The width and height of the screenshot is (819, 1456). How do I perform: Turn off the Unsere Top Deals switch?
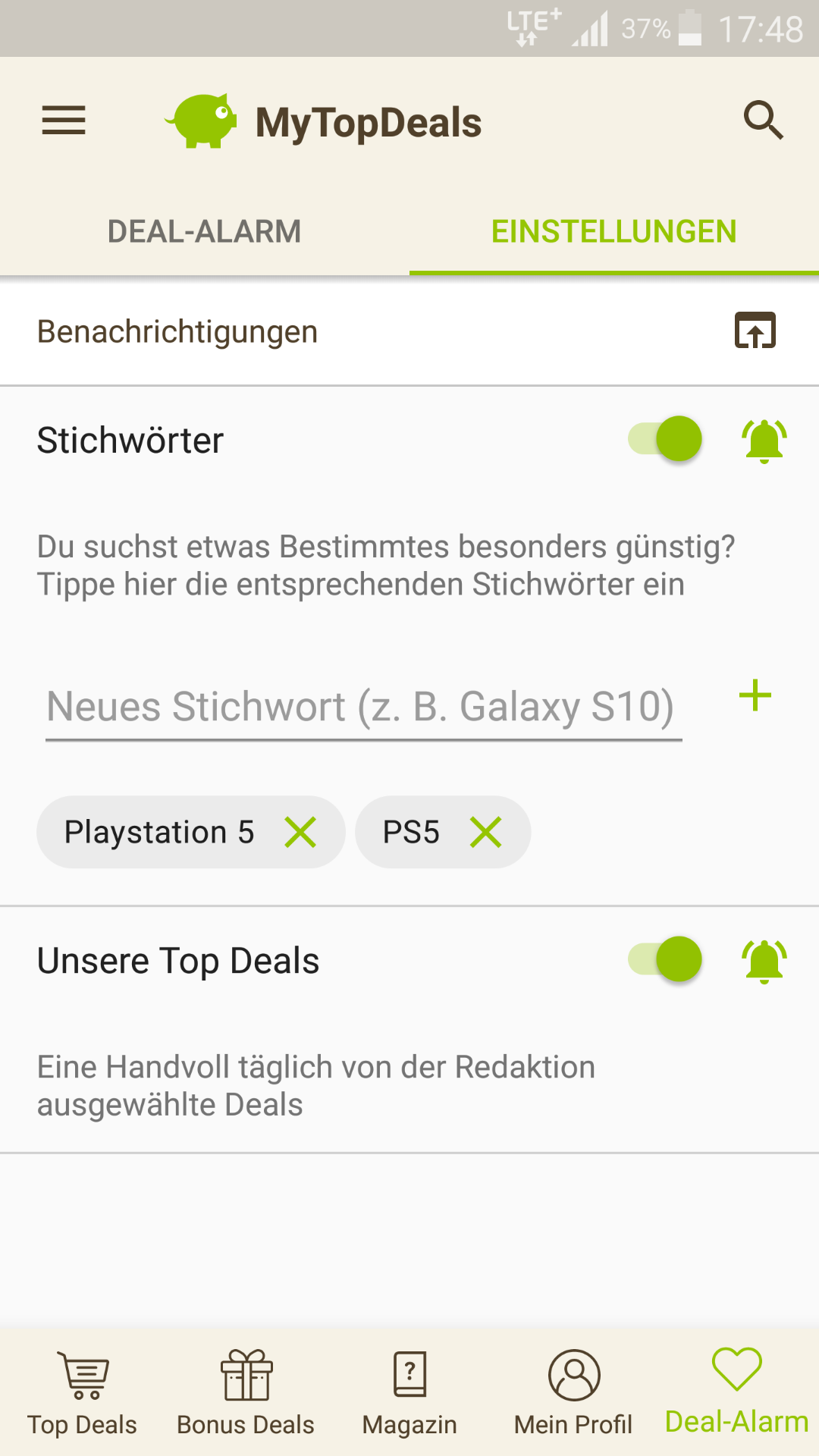(x=665, y=959)
